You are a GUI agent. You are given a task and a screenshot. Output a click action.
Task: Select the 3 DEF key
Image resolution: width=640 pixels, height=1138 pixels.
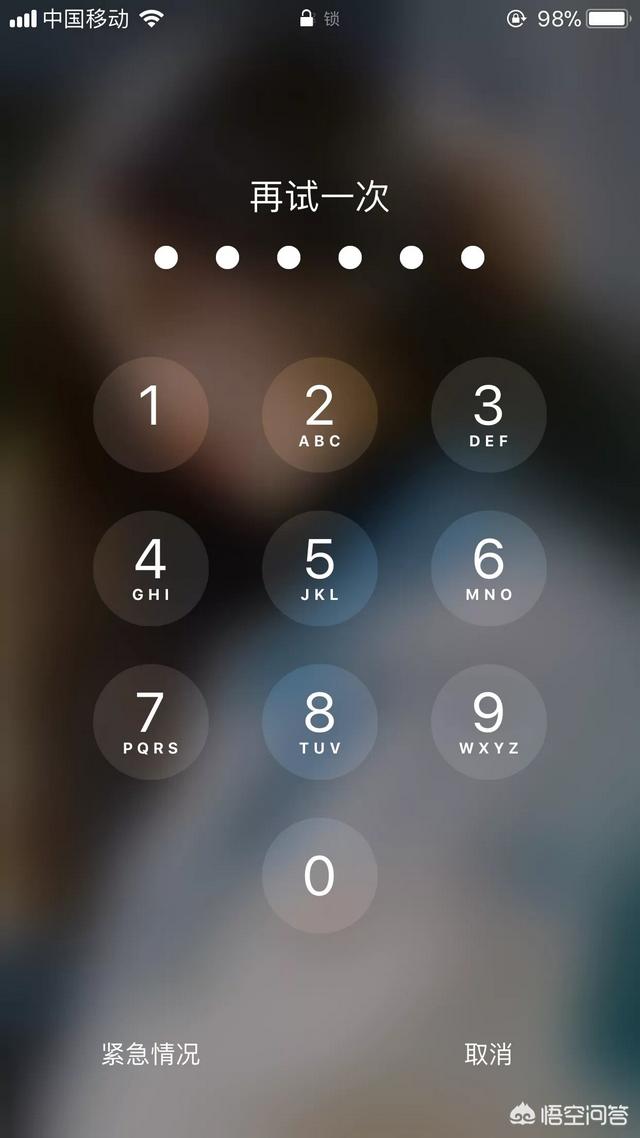tap(489, 414)
